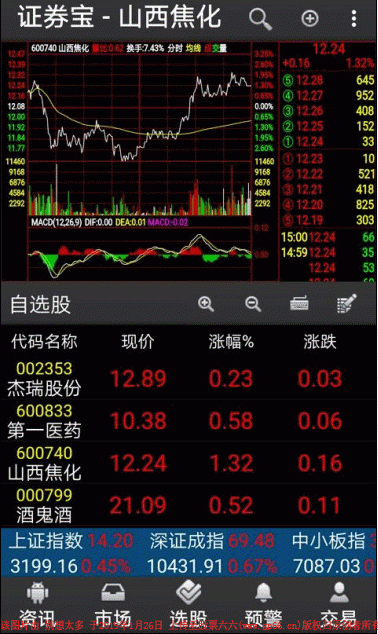Zoom in with the magnifier plus icon
This screenshot has width=378, height=634.
tap(206, 304)
